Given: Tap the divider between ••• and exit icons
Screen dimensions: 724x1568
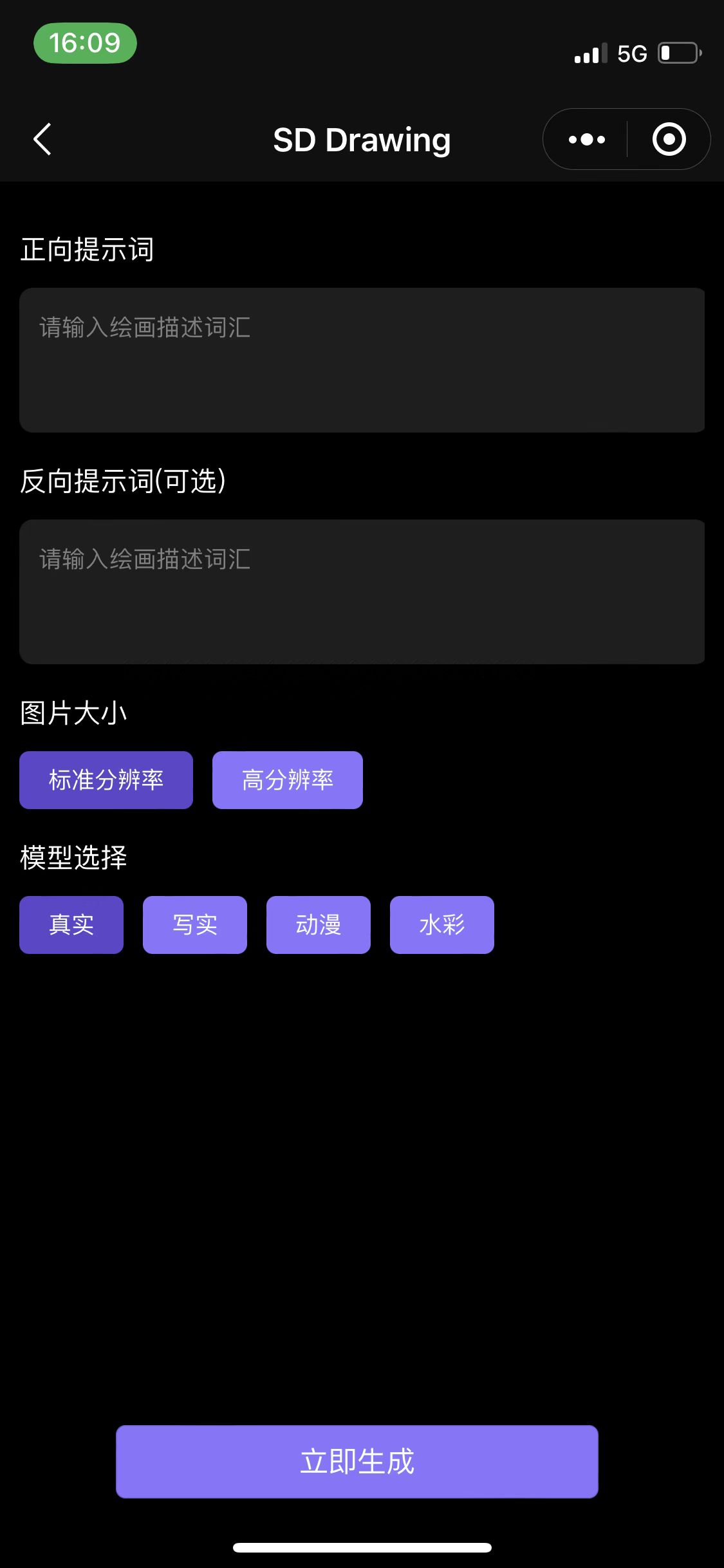Looking at the screenshot, I should [626, 138].
